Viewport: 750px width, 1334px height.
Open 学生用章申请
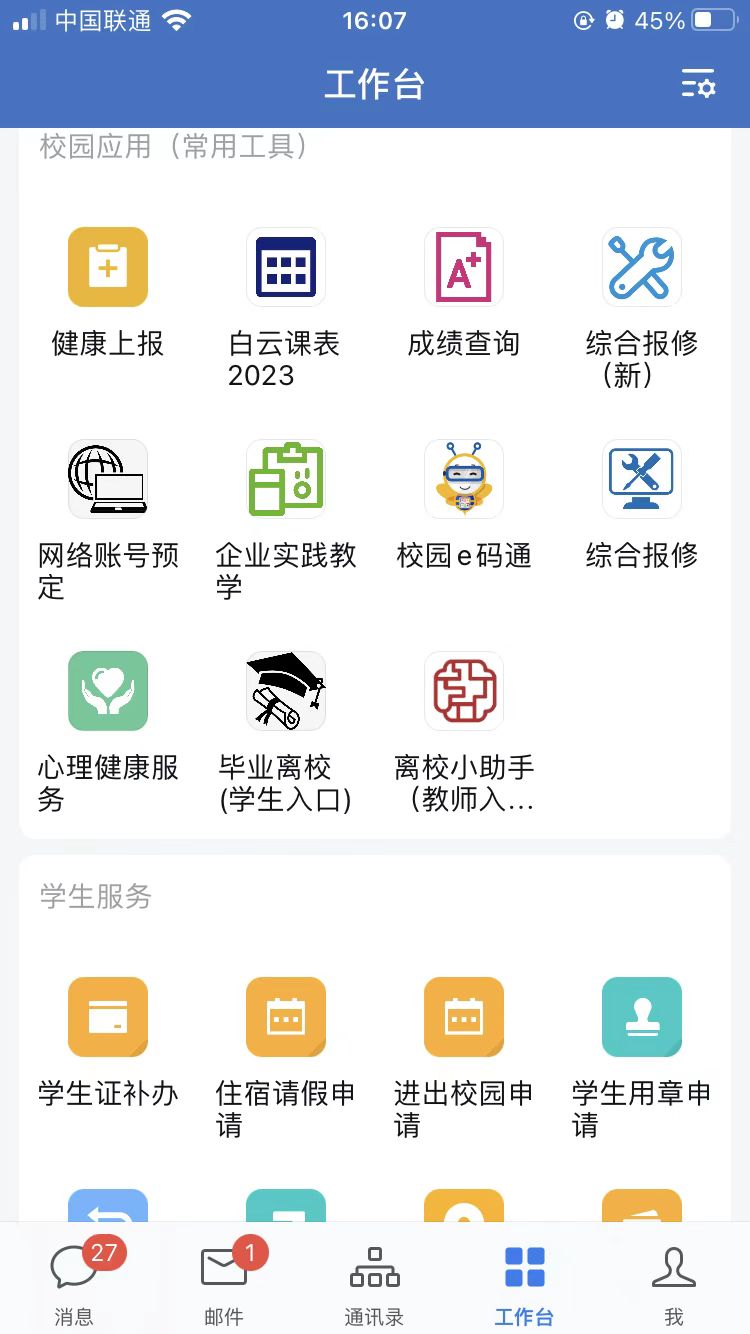tap(642, 1017)
